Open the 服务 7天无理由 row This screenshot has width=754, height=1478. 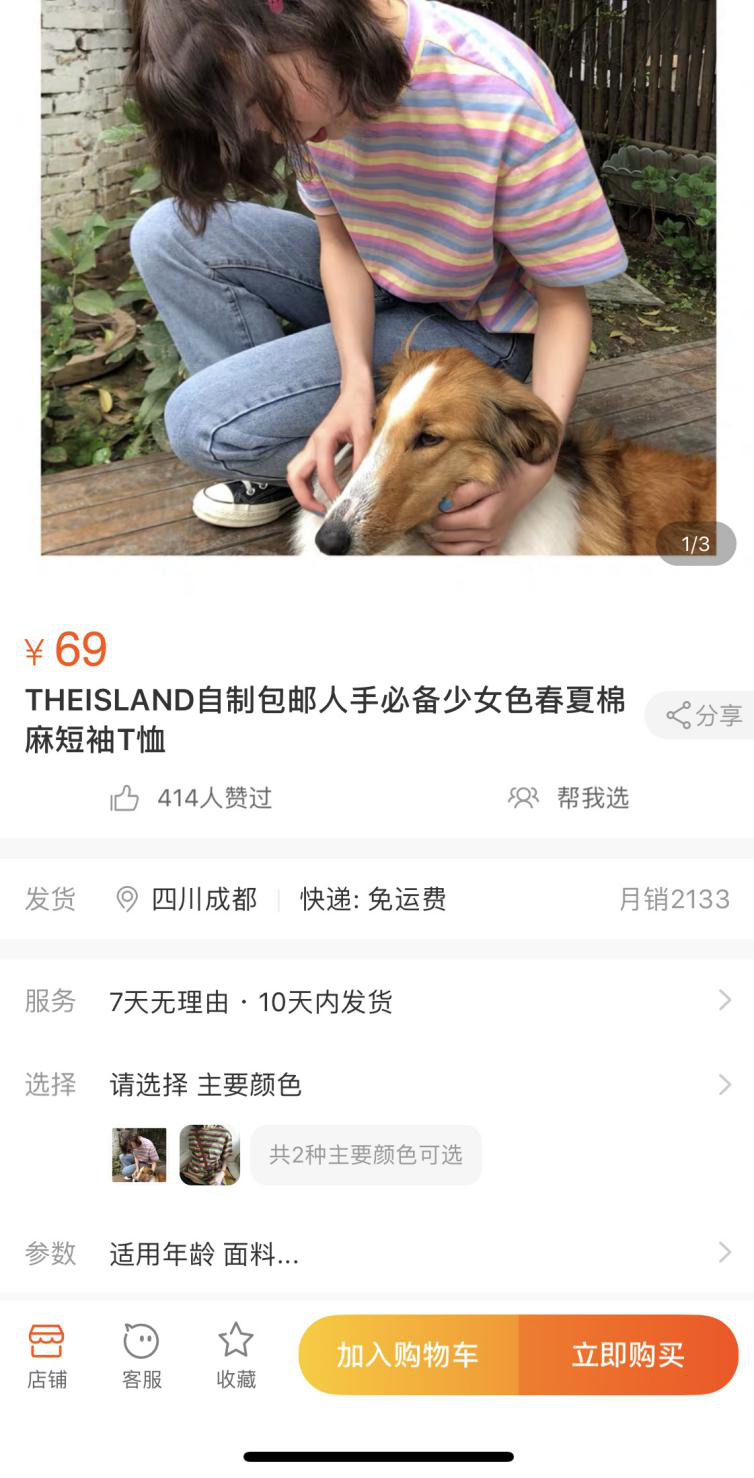377,1001
